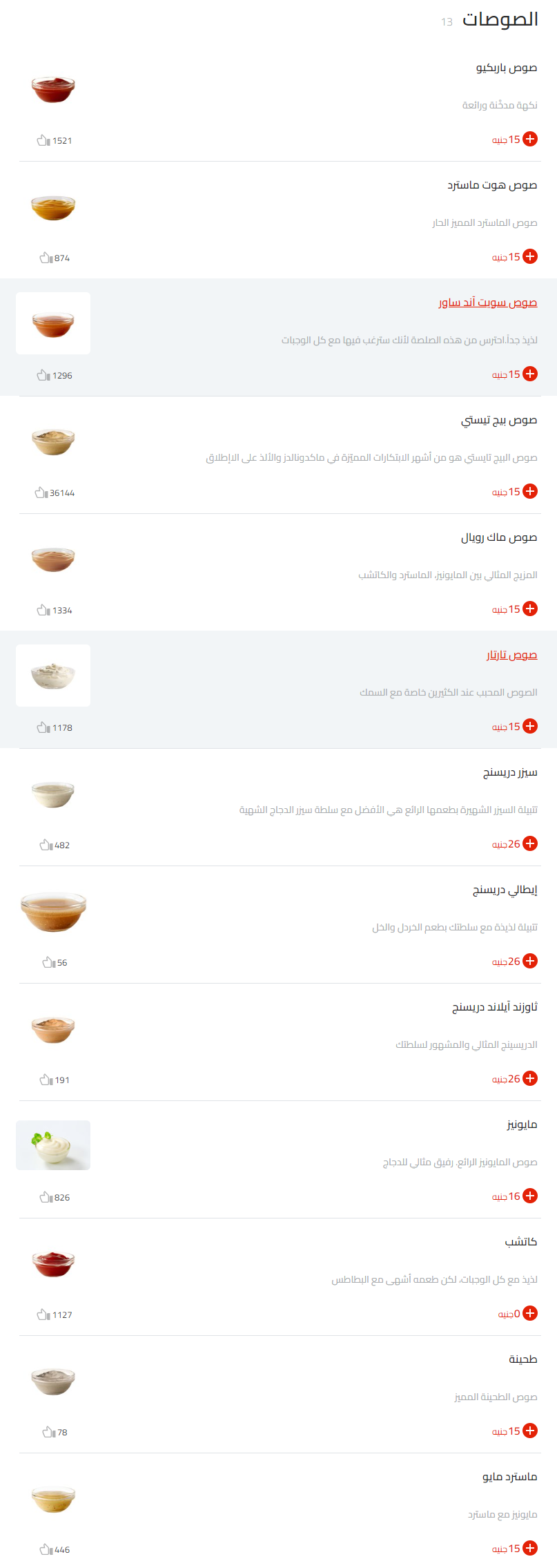Click the add icon for مايونيز sauce
Screen dimensions: 557x1568
click(x=530, y=1196)
